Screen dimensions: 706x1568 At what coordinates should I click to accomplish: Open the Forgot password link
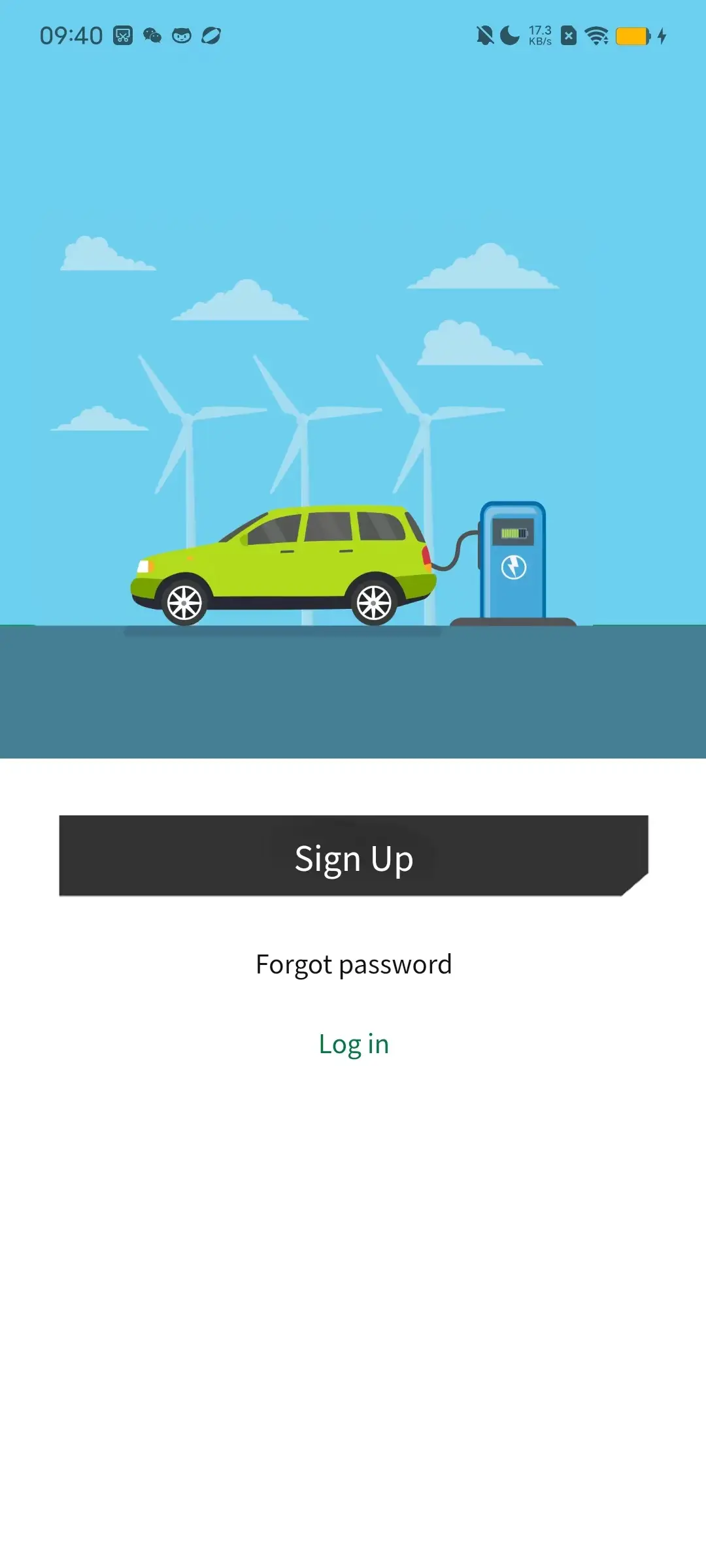pyautogui.click(x=353, y=964)
